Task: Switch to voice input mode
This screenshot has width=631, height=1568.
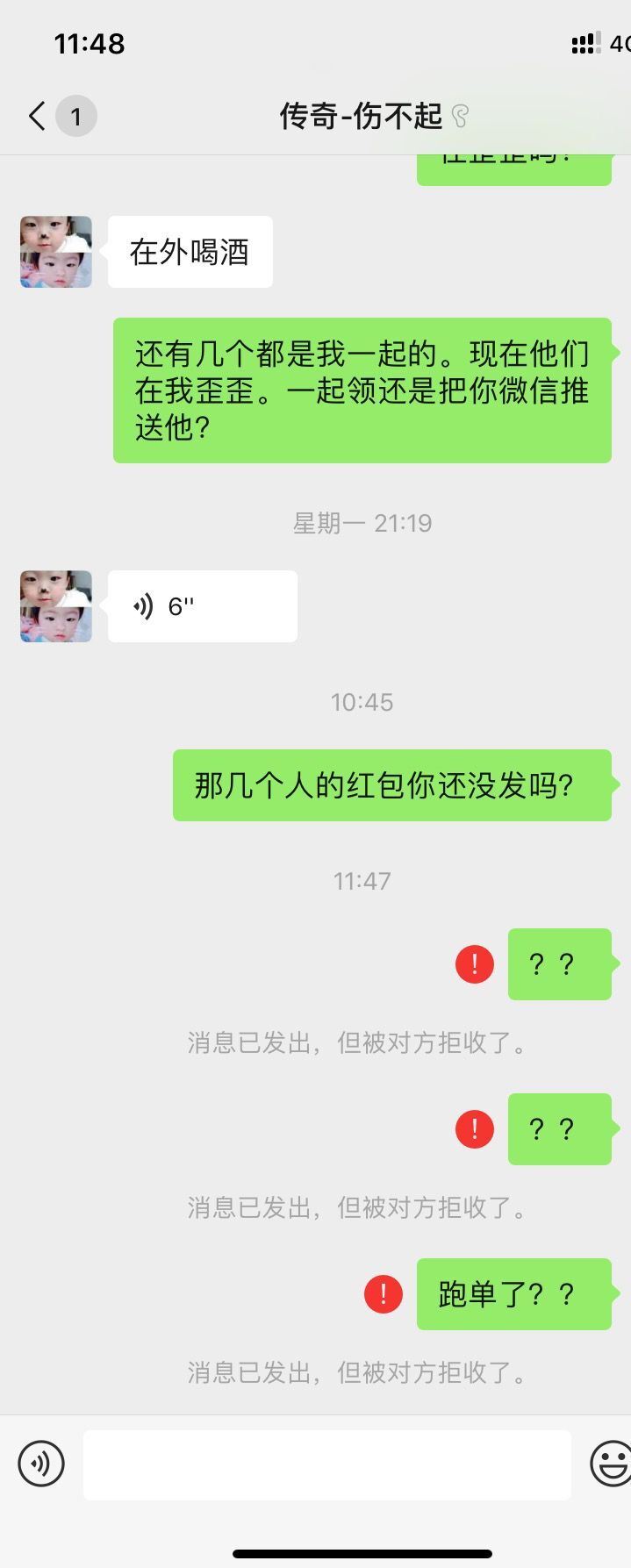Action: tap(41, 1464)
